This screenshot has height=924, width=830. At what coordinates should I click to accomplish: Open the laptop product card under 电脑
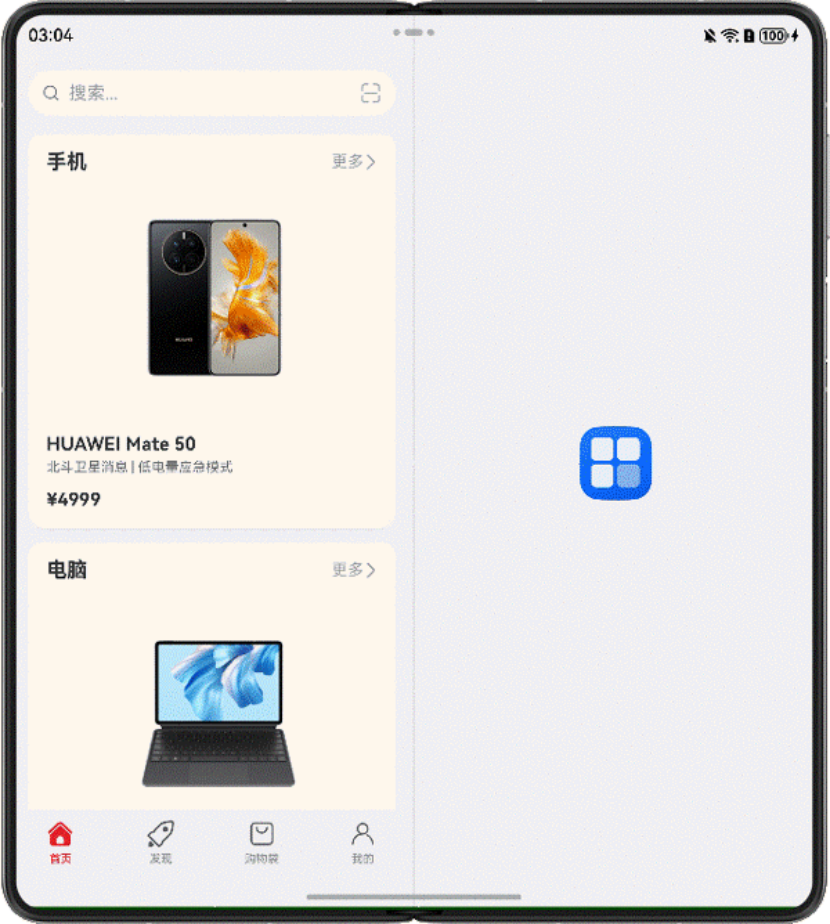coord(212,676)
